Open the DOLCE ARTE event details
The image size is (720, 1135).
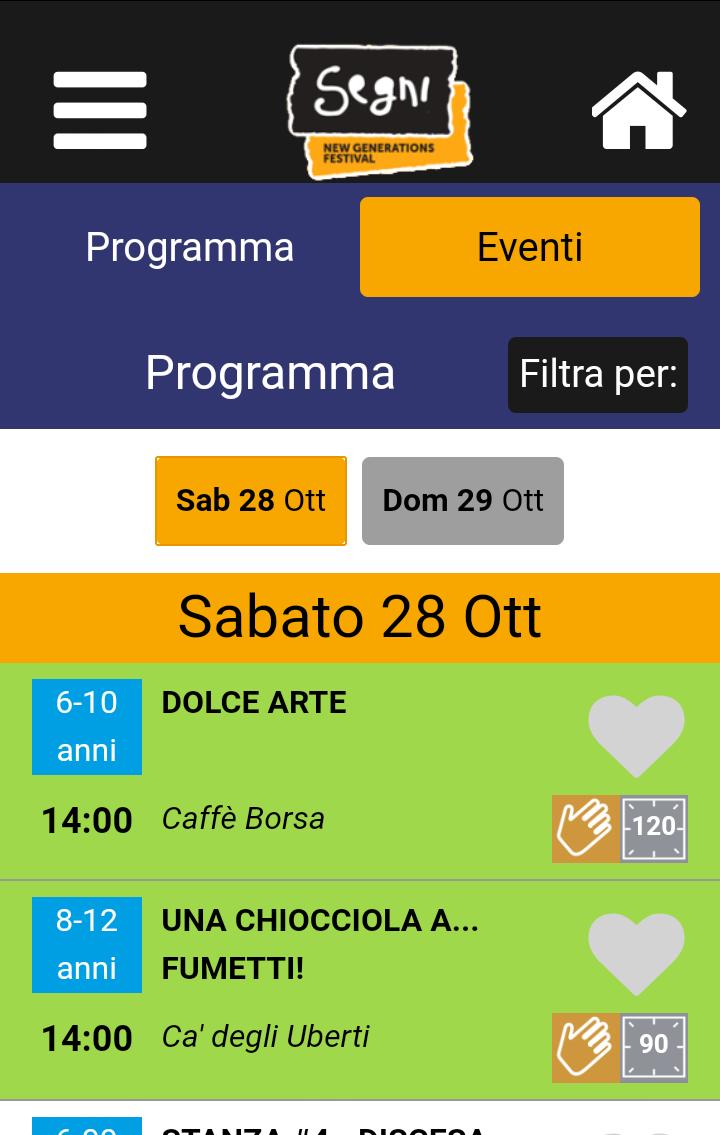pos(253,702)
